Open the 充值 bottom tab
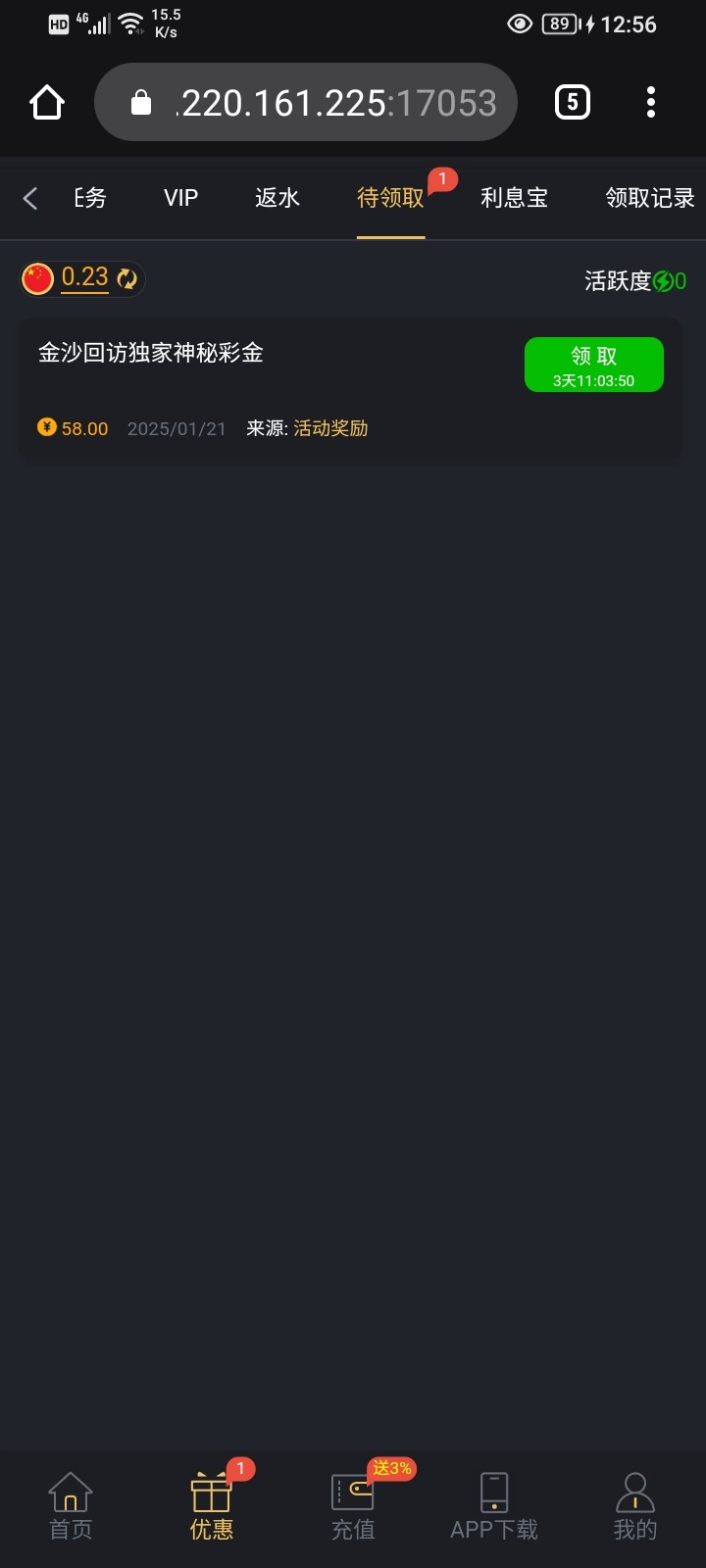 (353, 1507)
